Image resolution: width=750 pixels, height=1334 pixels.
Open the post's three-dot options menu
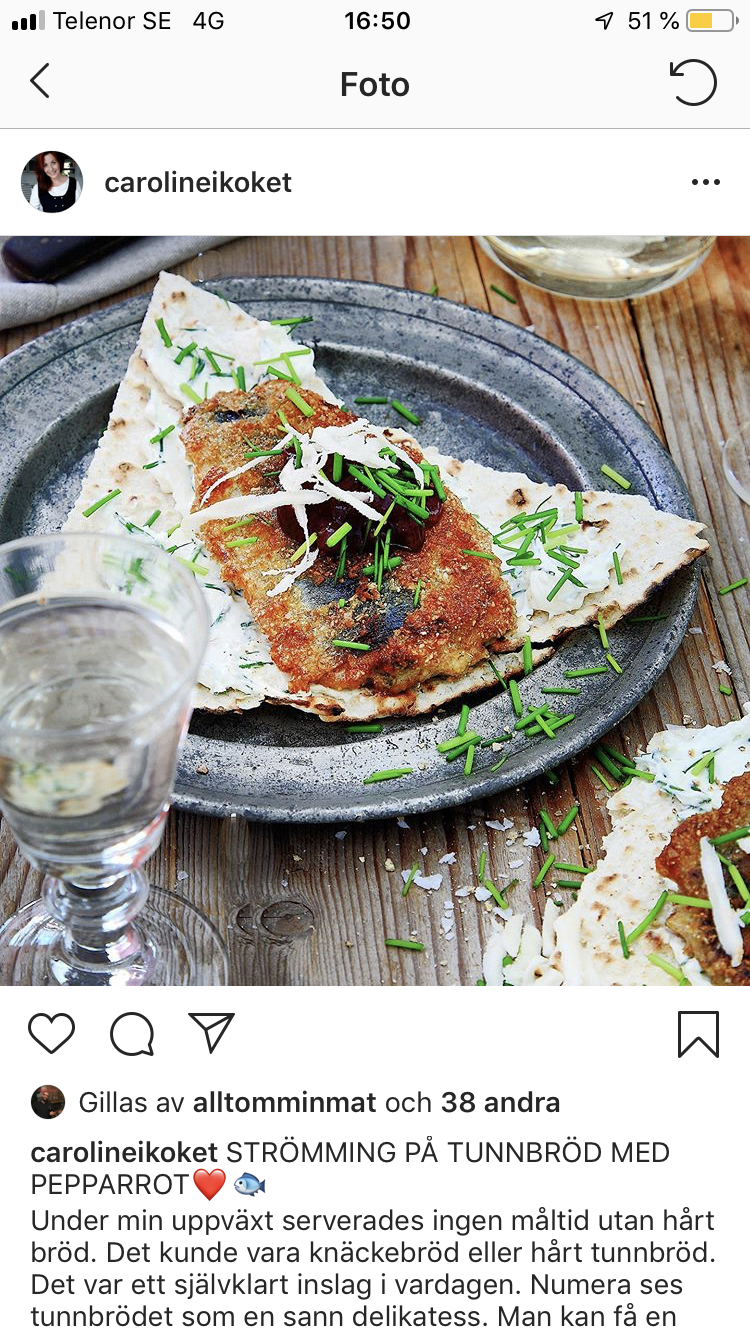point(705,182)
